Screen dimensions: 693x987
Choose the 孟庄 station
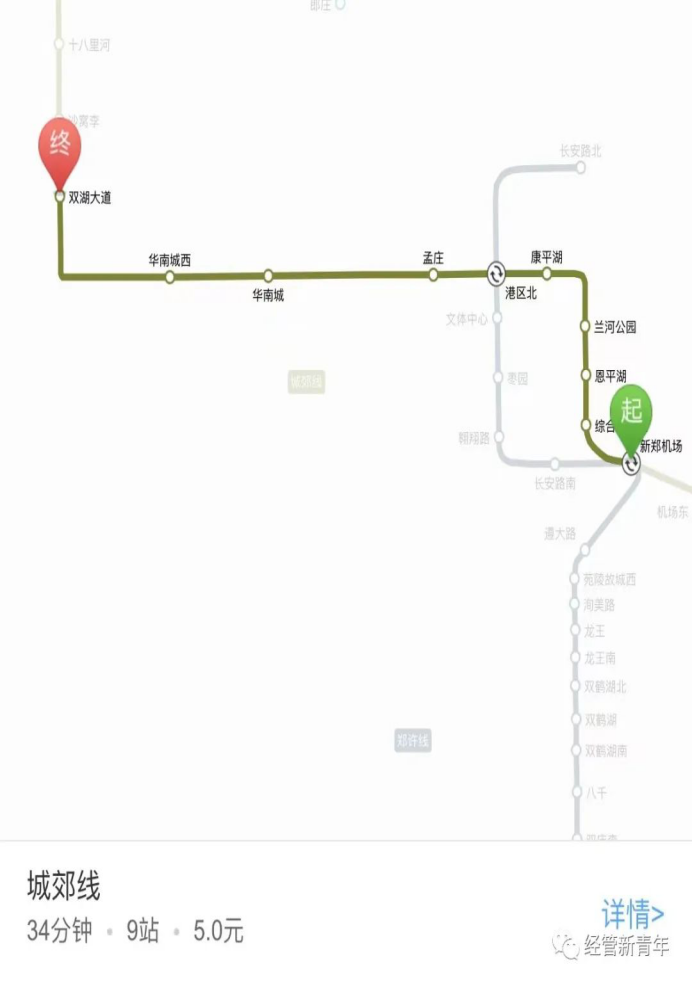coord(433,275)
